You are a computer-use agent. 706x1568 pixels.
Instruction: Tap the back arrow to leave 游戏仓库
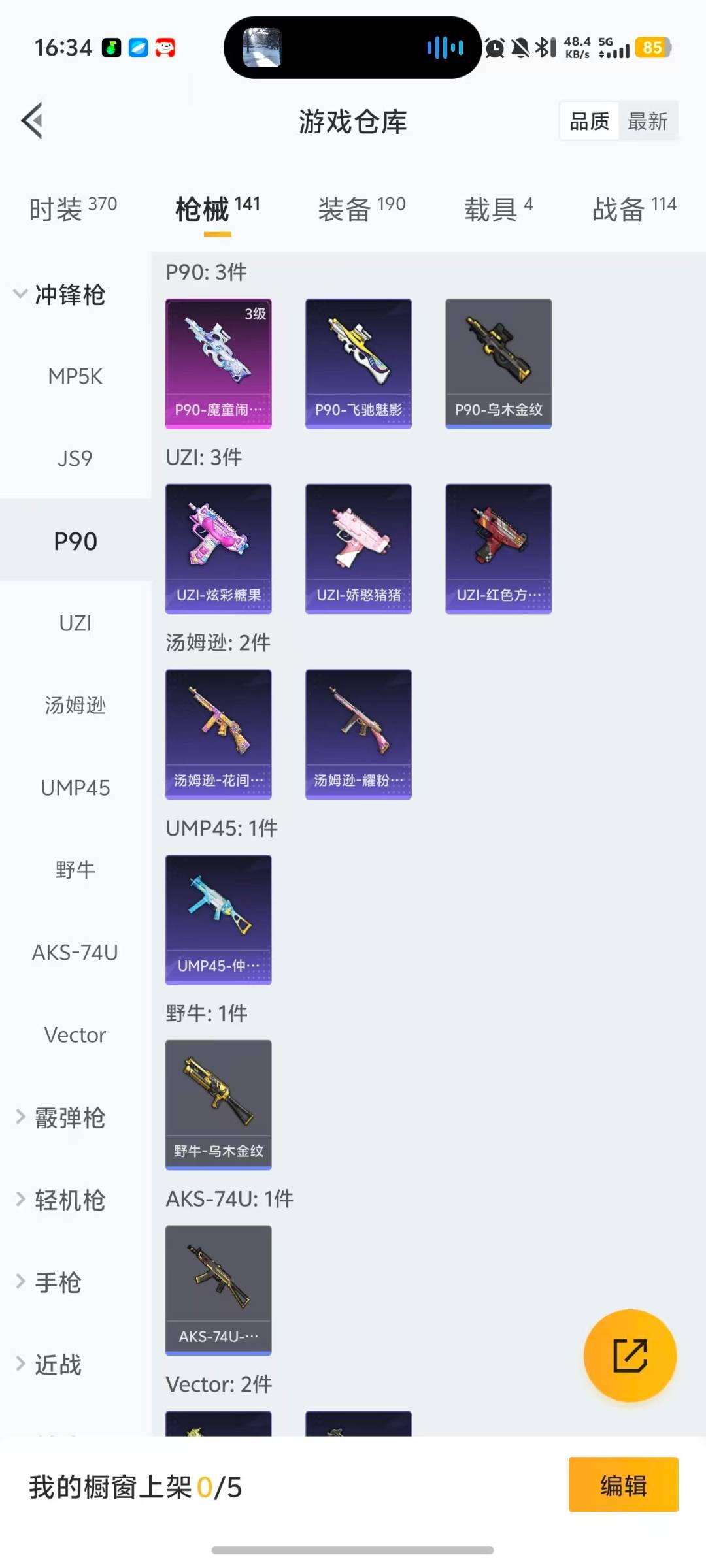pos(31,121)
